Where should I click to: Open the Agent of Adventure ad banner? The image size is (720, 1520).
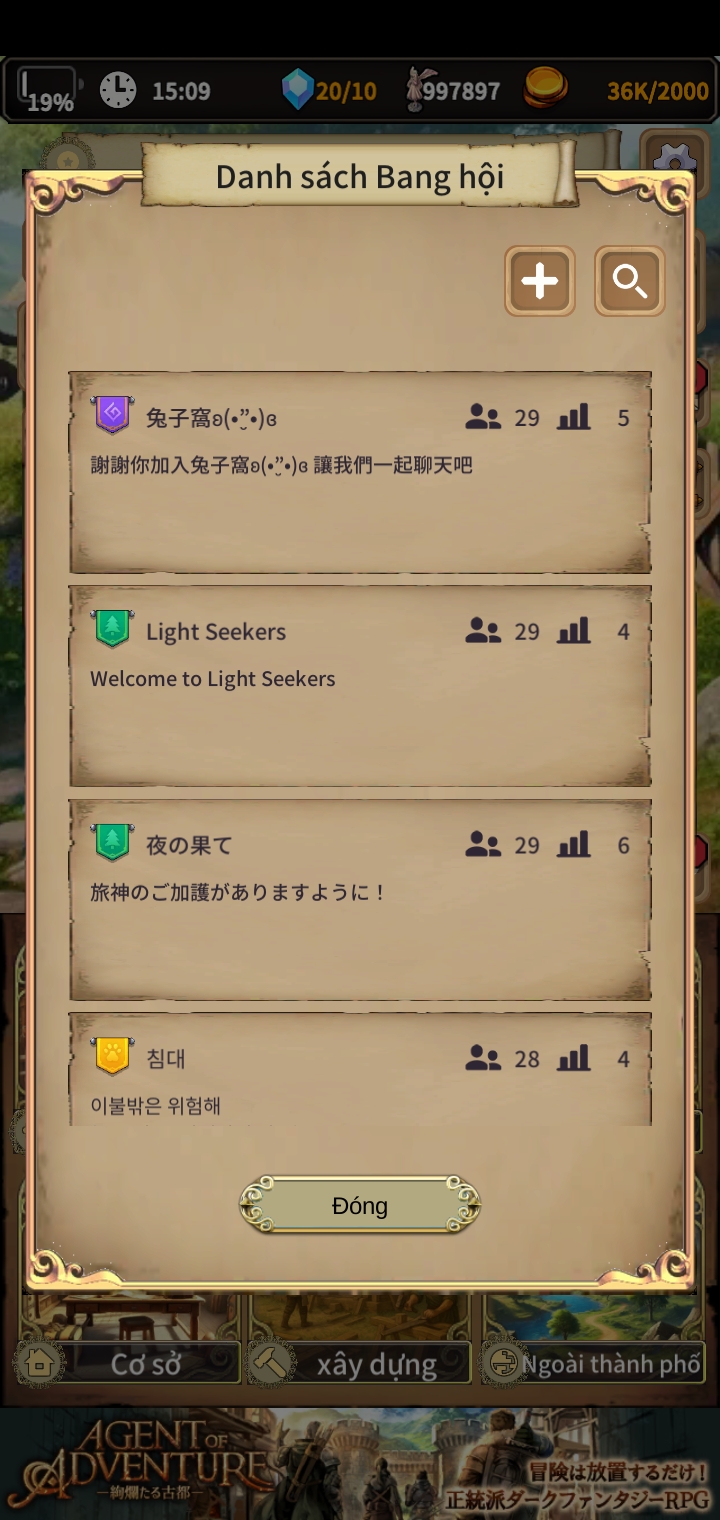coord(360,1464)
